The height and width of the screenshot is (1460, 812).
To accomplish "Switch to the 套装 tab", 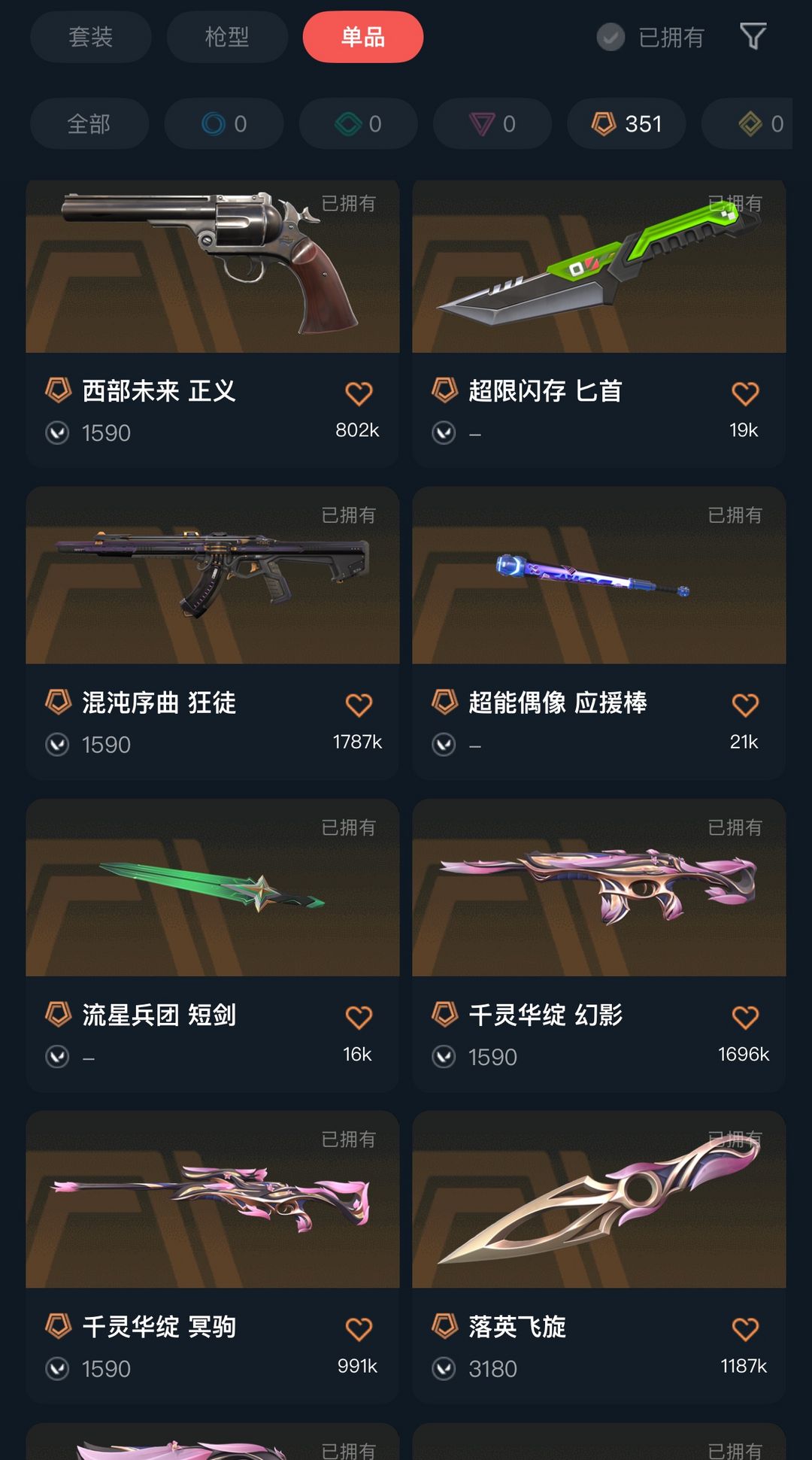I will click(x=90, y=36).
